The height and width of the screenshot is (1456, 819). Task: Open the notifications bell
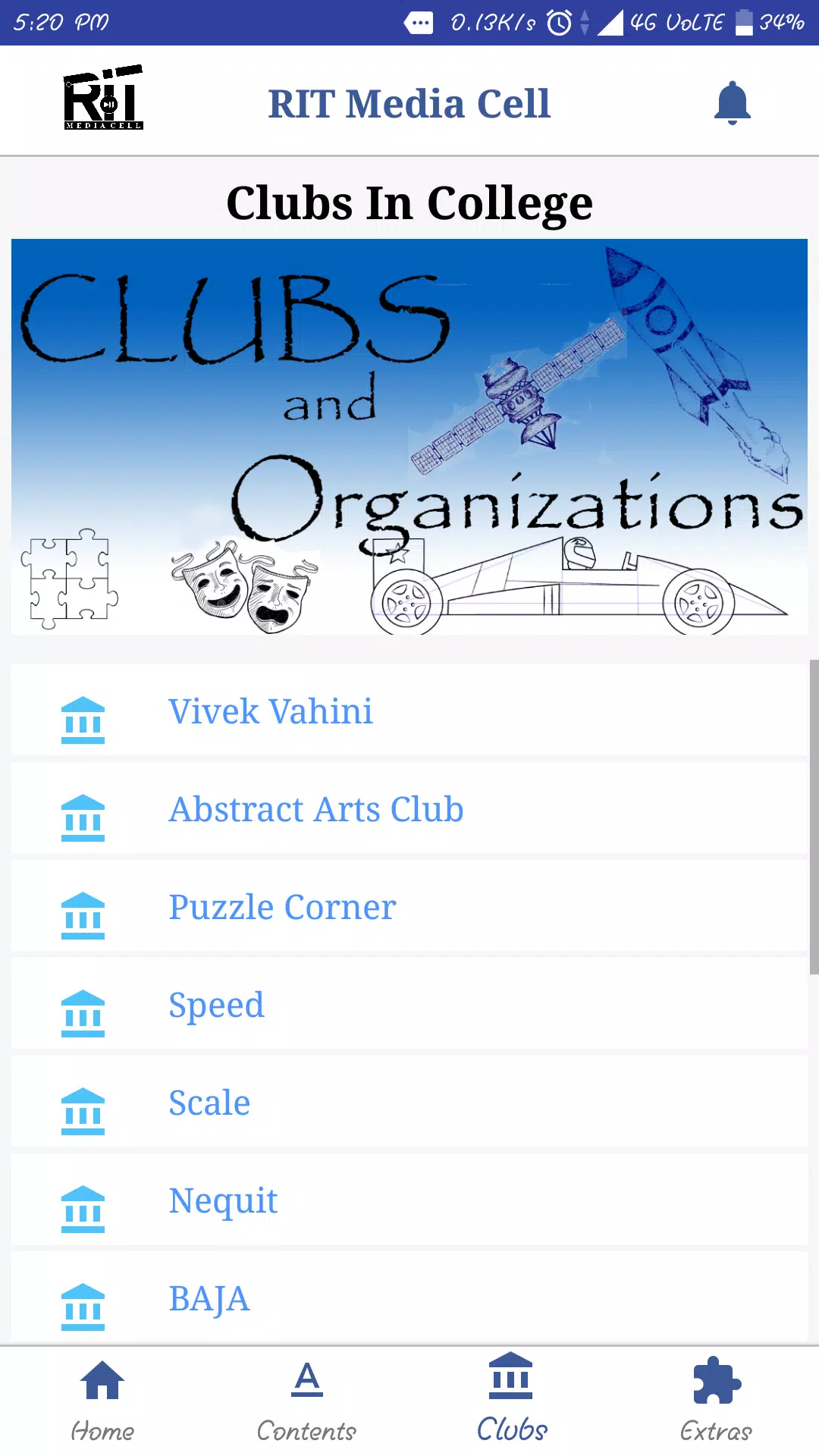click(732, 102)
